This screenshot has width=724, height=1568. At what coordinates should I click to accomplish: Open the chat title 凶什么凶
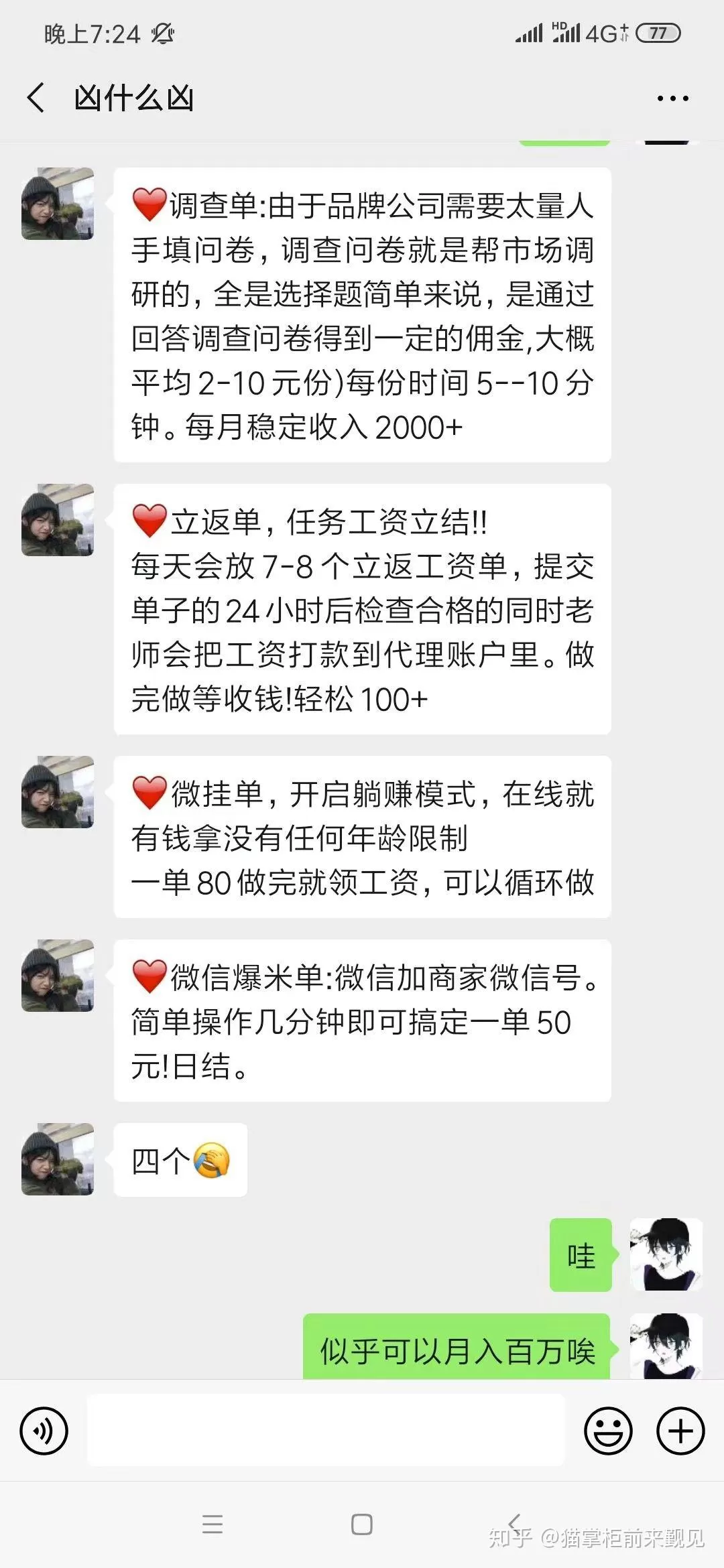(134, 98)
